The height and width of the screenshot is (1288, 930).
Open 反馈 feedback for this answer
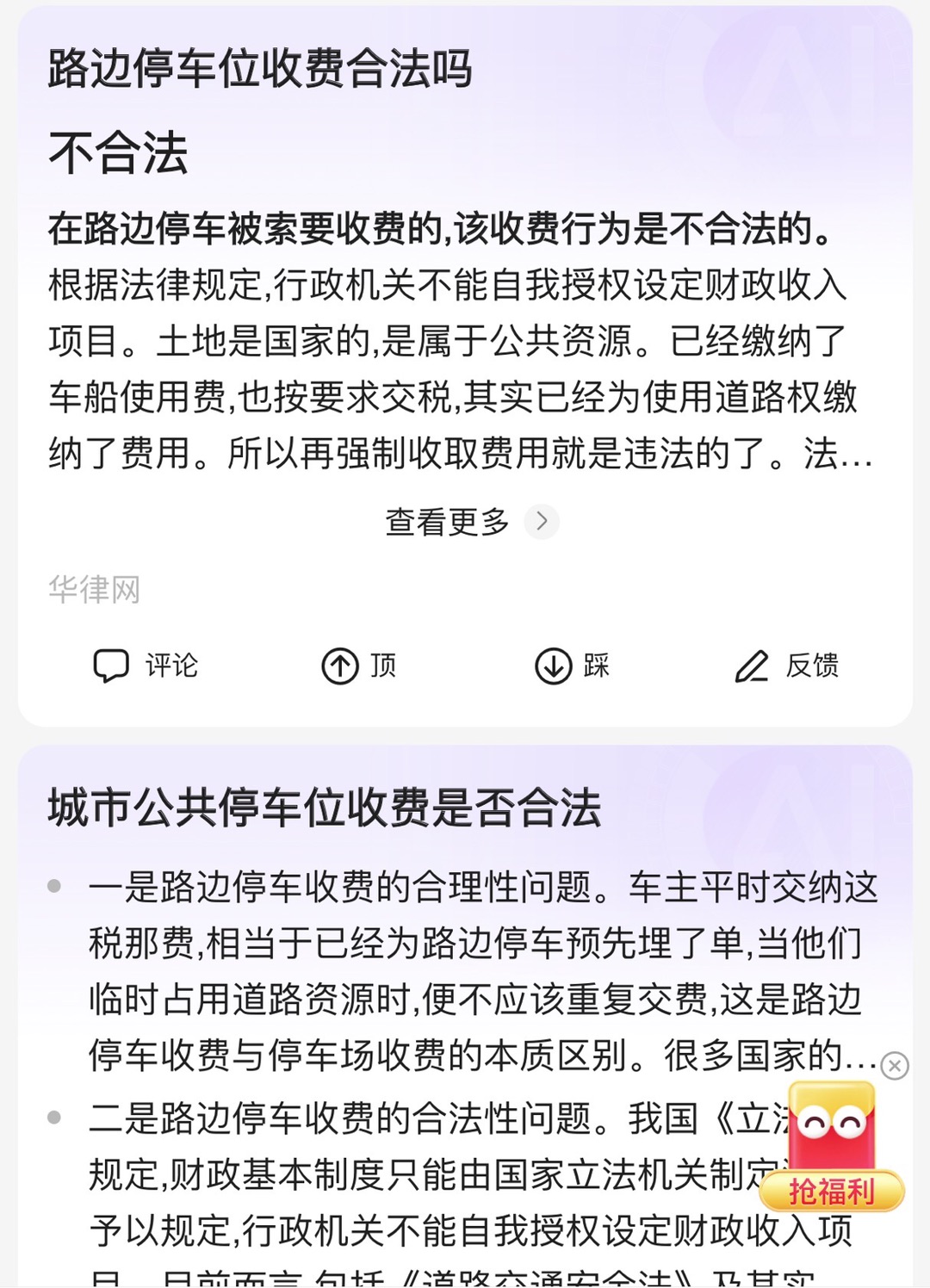coord(786,666)
